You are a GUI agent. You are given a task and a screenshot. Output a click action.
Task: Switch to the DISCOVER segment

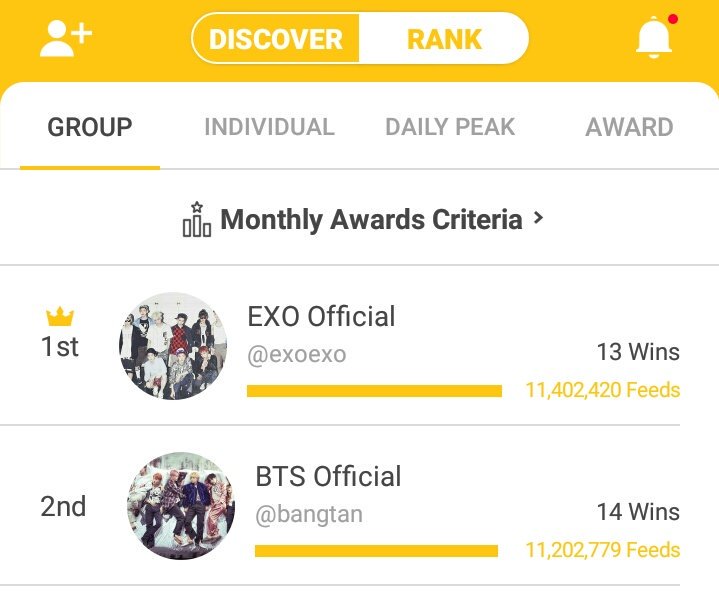[276, 39]
